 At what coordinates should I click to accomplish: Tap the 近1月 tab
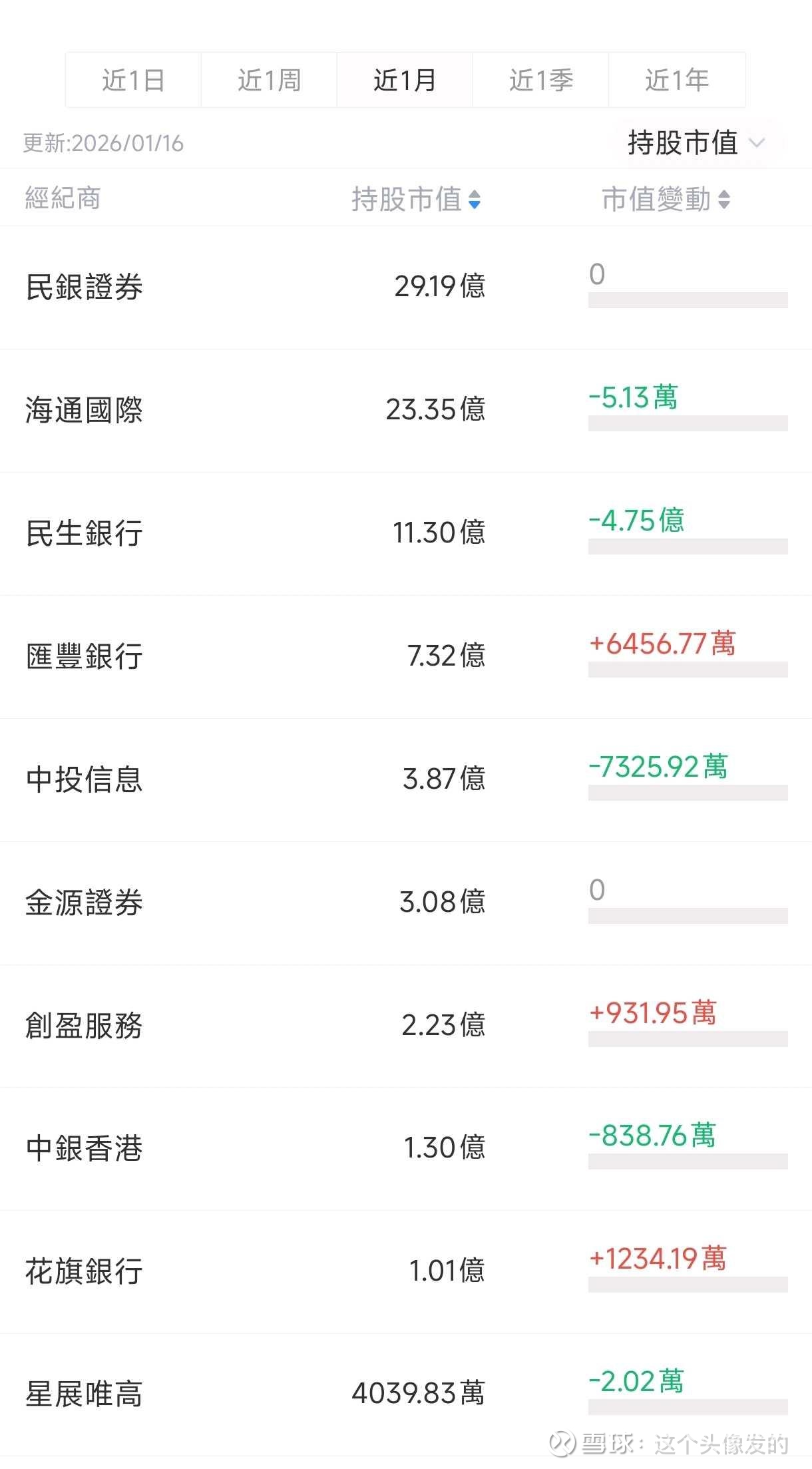405,80
